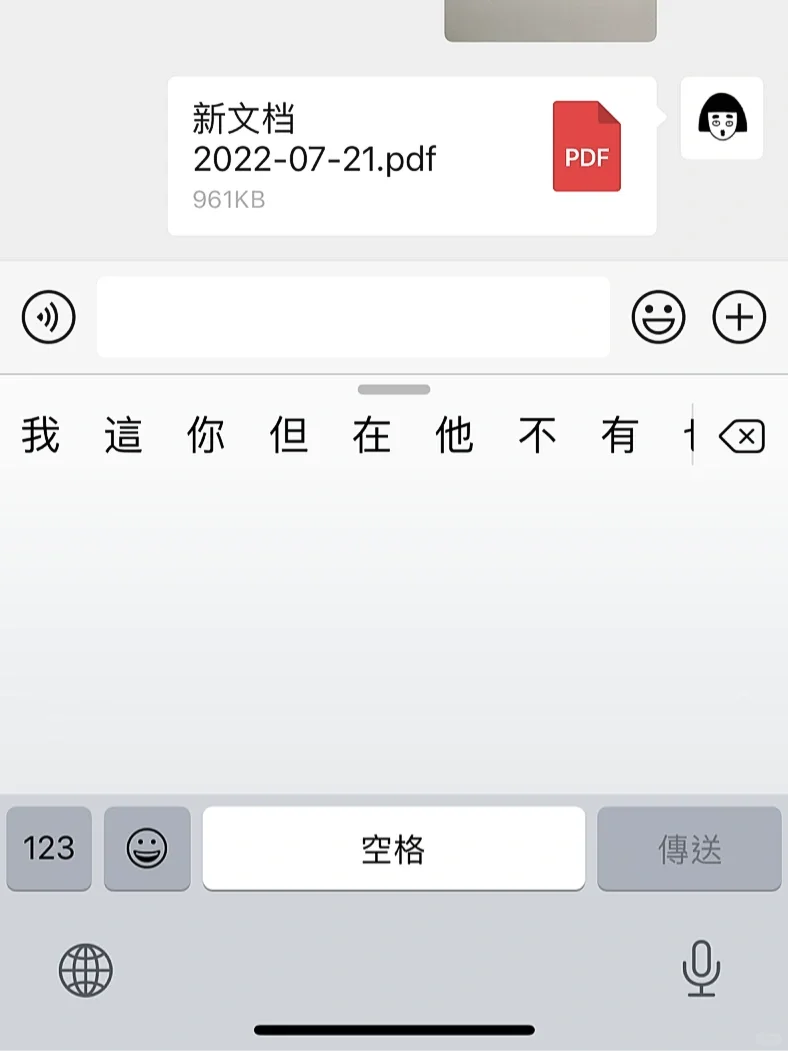The height and width of the screenshot is (1051, 788).
Task: Choose the candidate character 但
Action: pos(289,436)
